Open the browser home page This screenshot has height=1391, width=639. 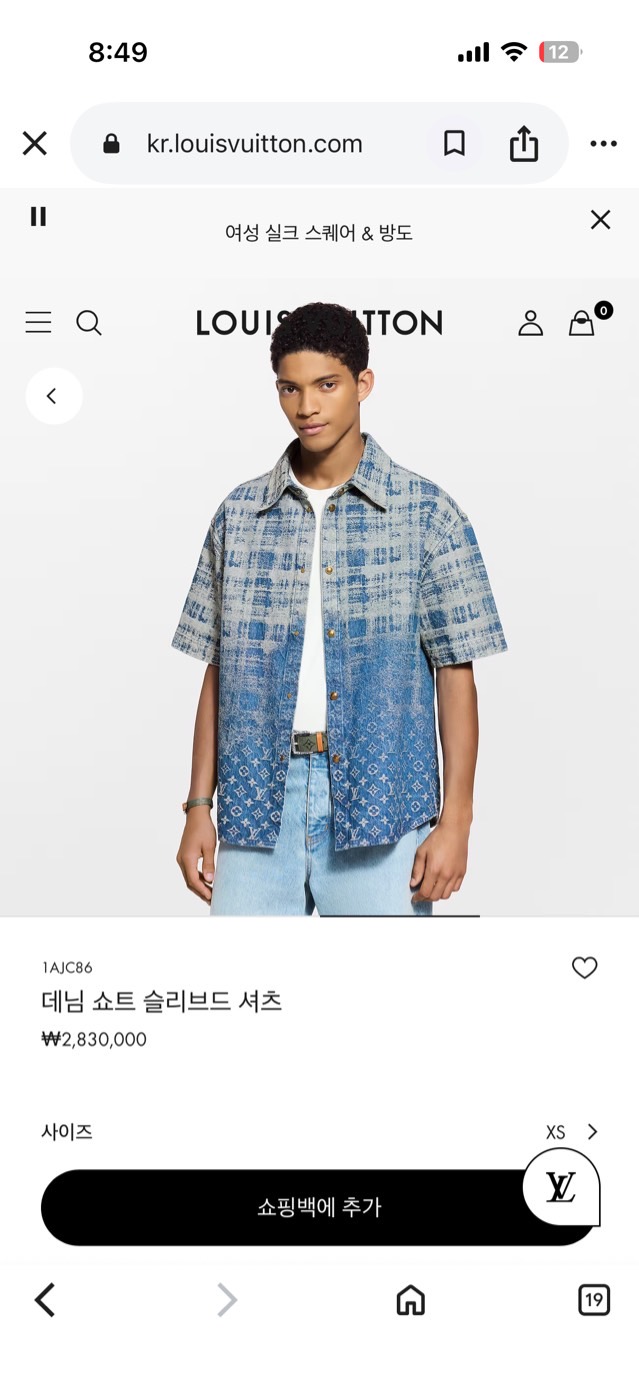click(410, 1300)
